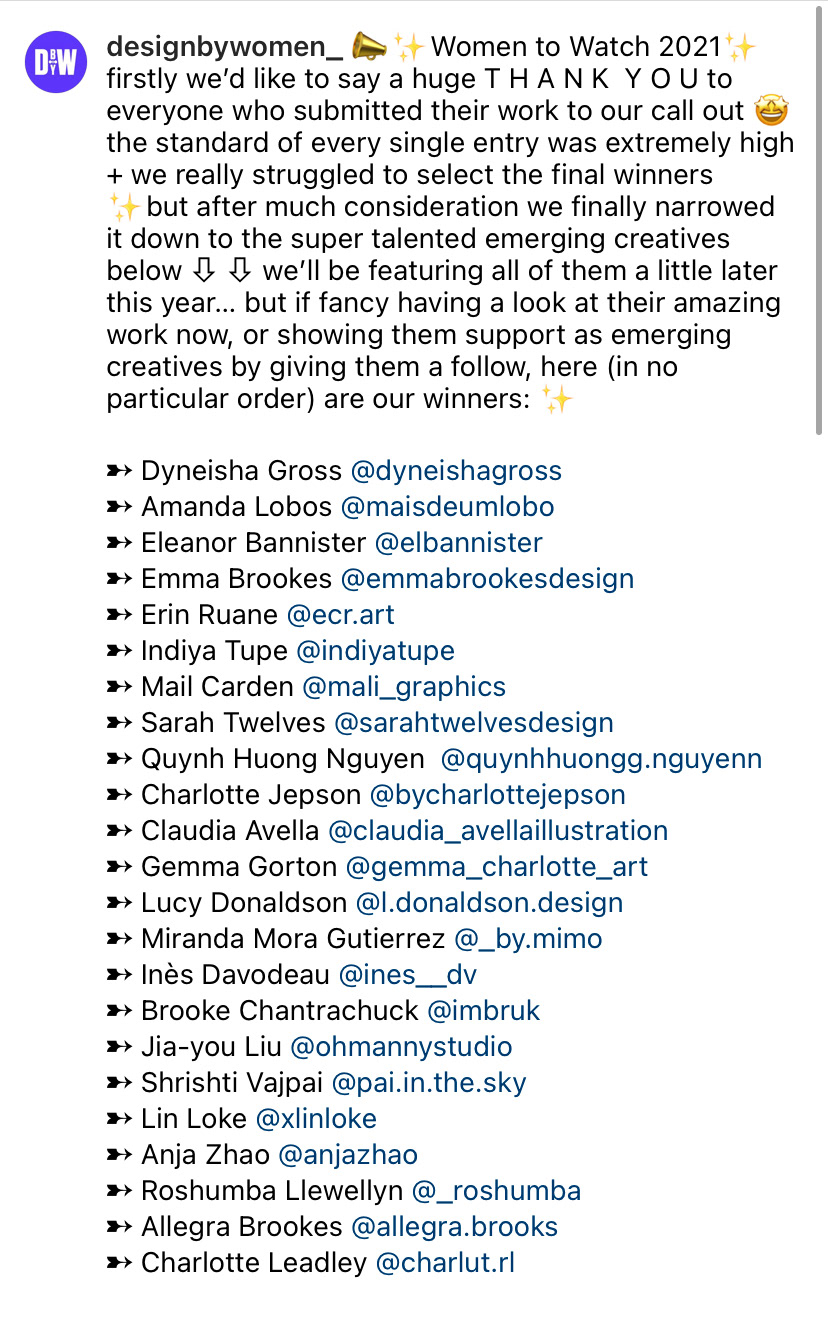This screenshot has height=1320, width=828.
Task: Open the @ohmannystudio profile
Action: 401,1047
